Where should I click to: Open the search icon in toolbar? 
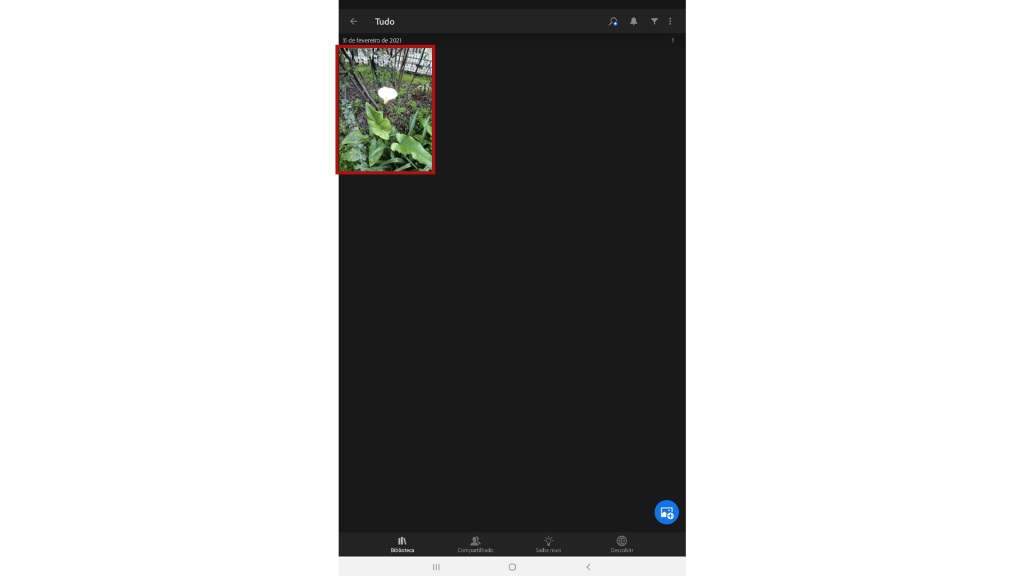(x=613, y=21)
